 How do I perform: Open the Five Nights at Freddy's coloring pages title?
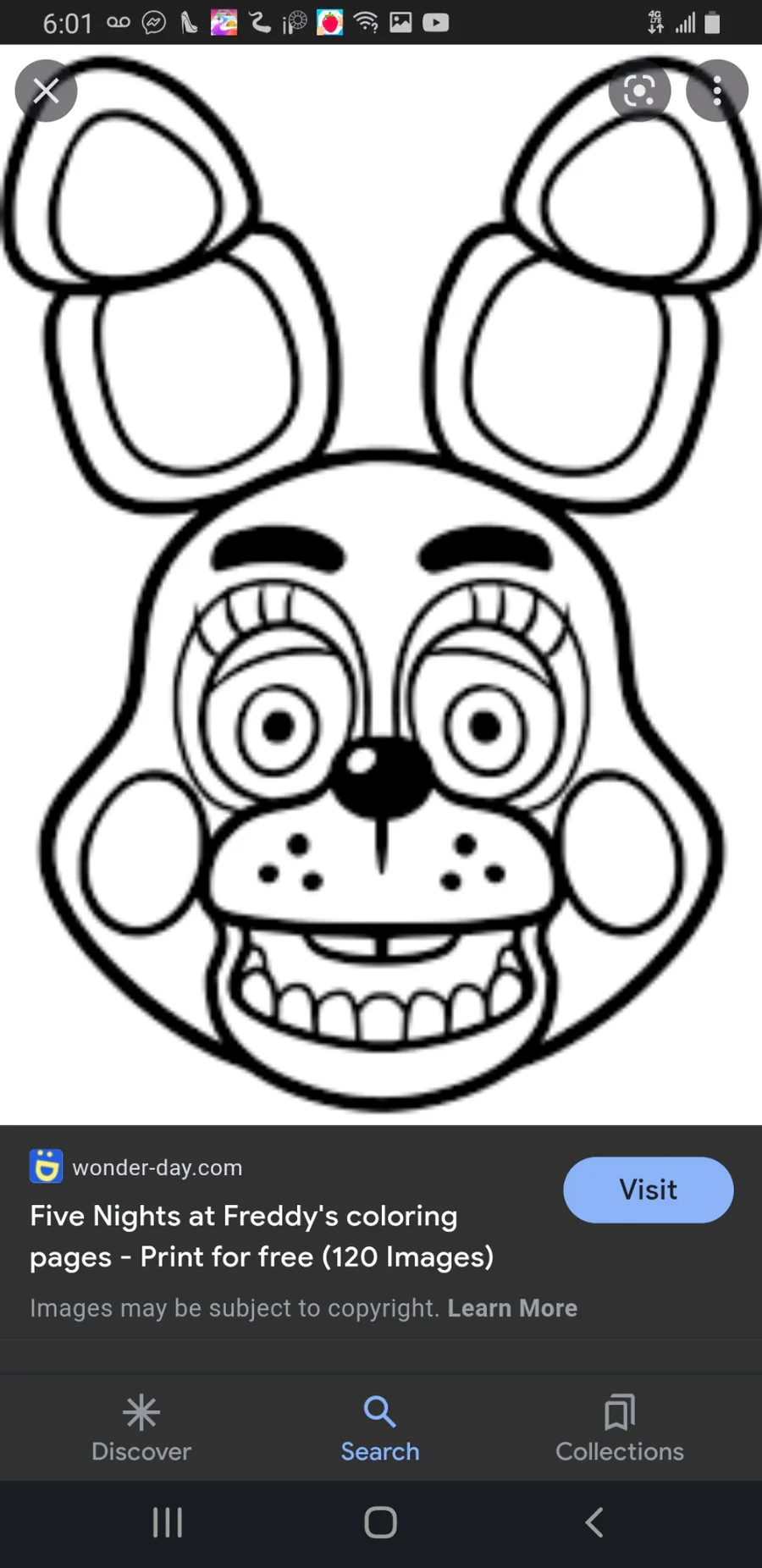click(x=262, y=1236)
